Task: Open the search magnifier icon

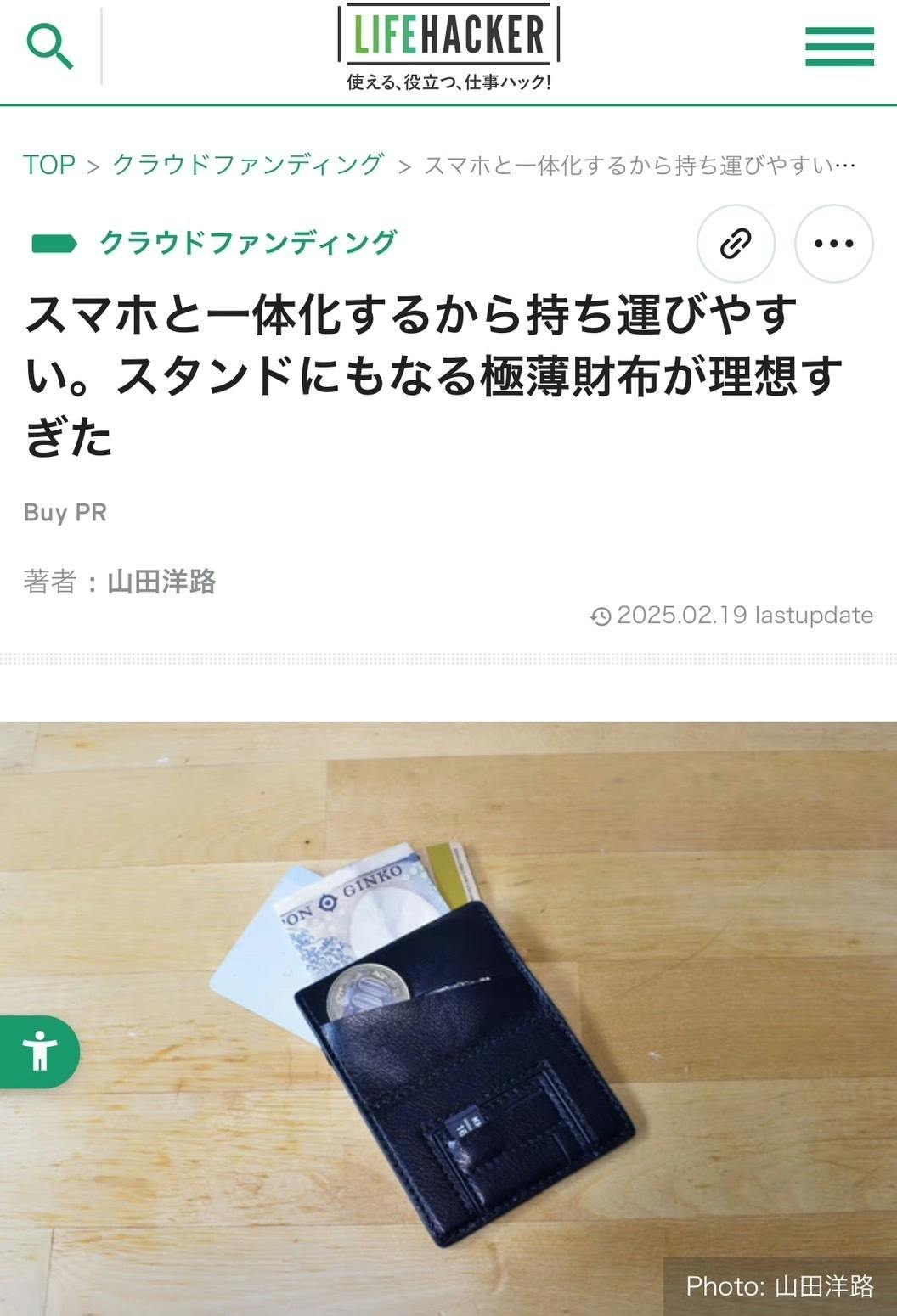Action: (49, 46)
